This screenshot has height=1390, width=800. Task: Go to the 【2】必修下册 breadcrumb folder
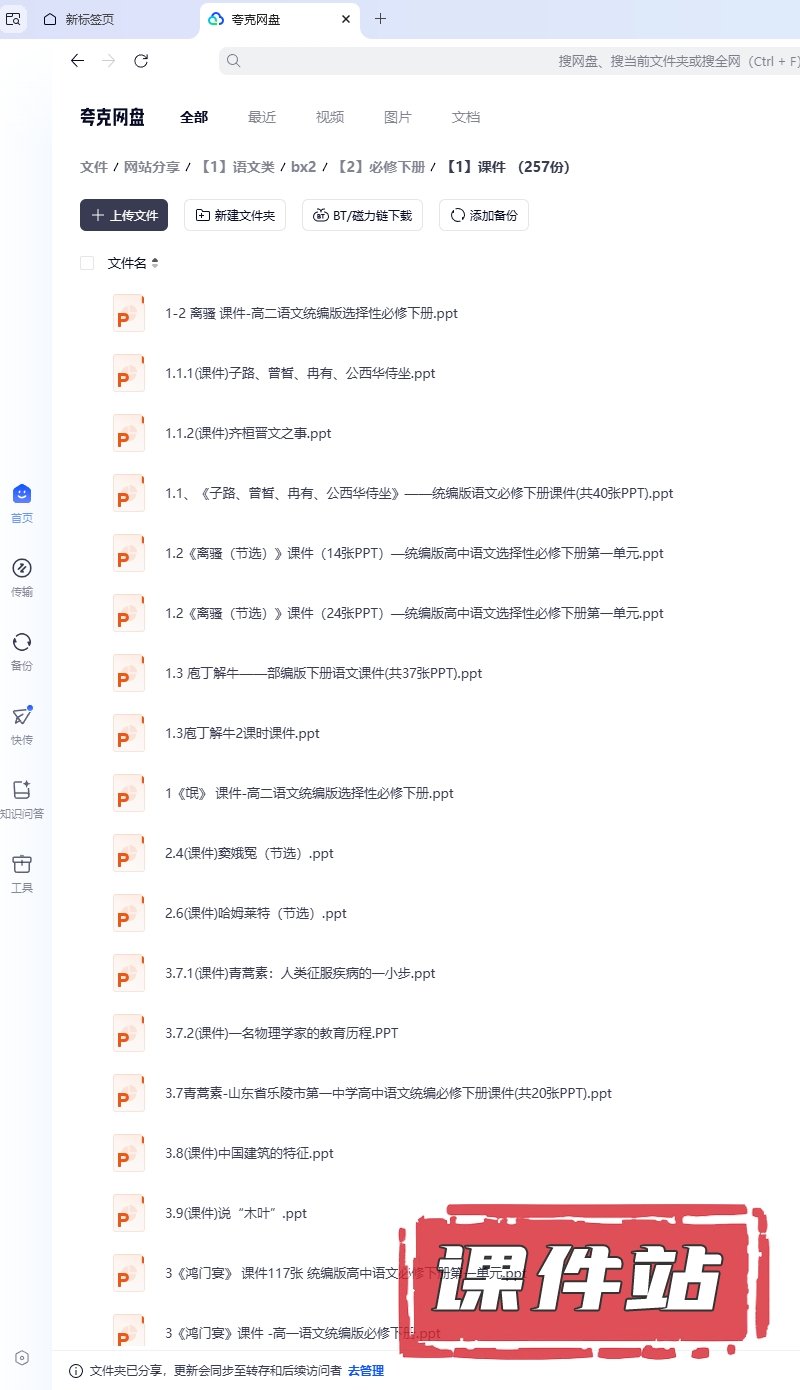pyautogui.click(x=381, y=167)
